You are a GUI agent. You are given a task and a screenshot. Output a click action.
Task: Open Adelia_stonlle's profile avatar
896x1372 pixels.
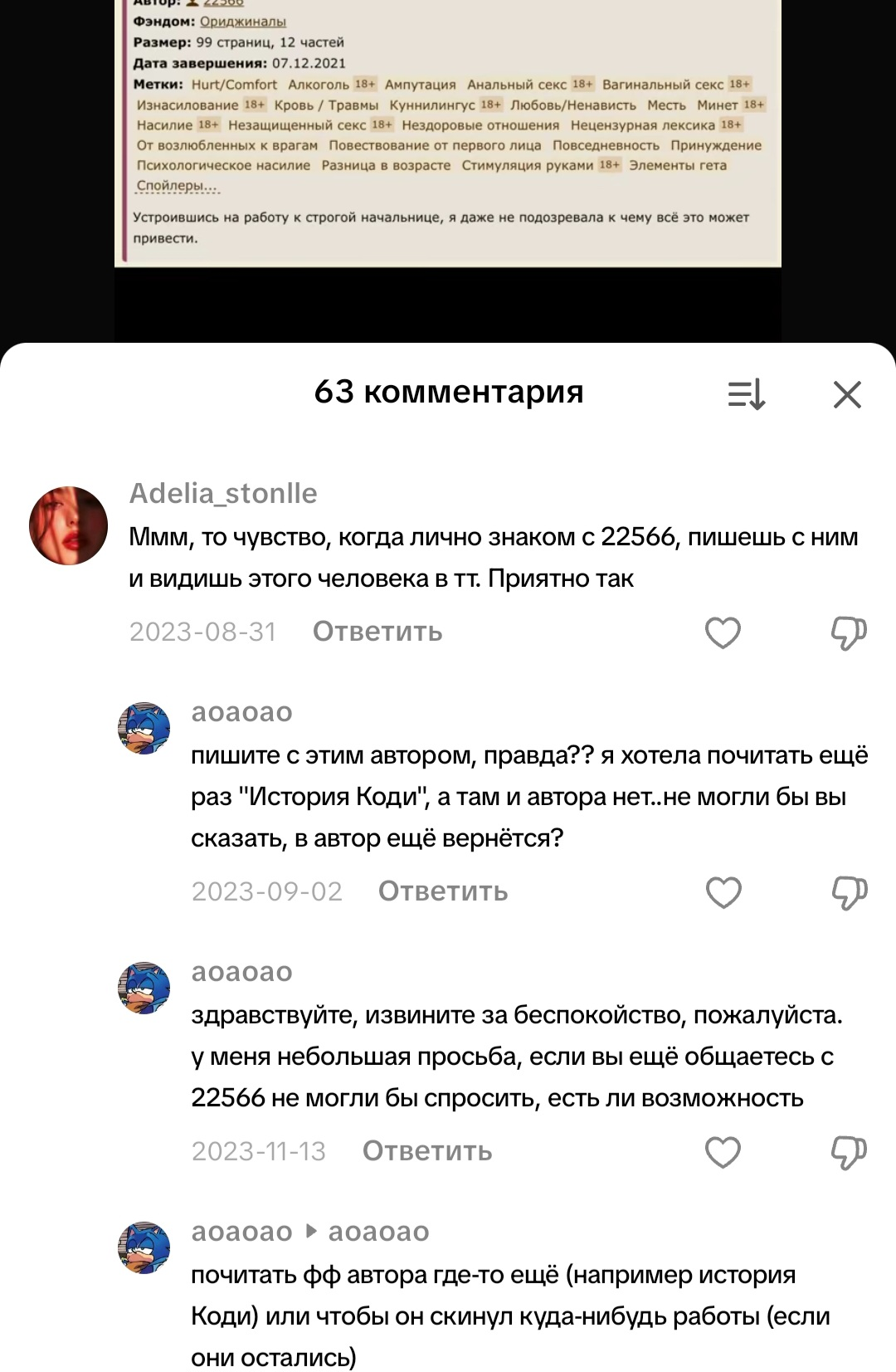68,526
